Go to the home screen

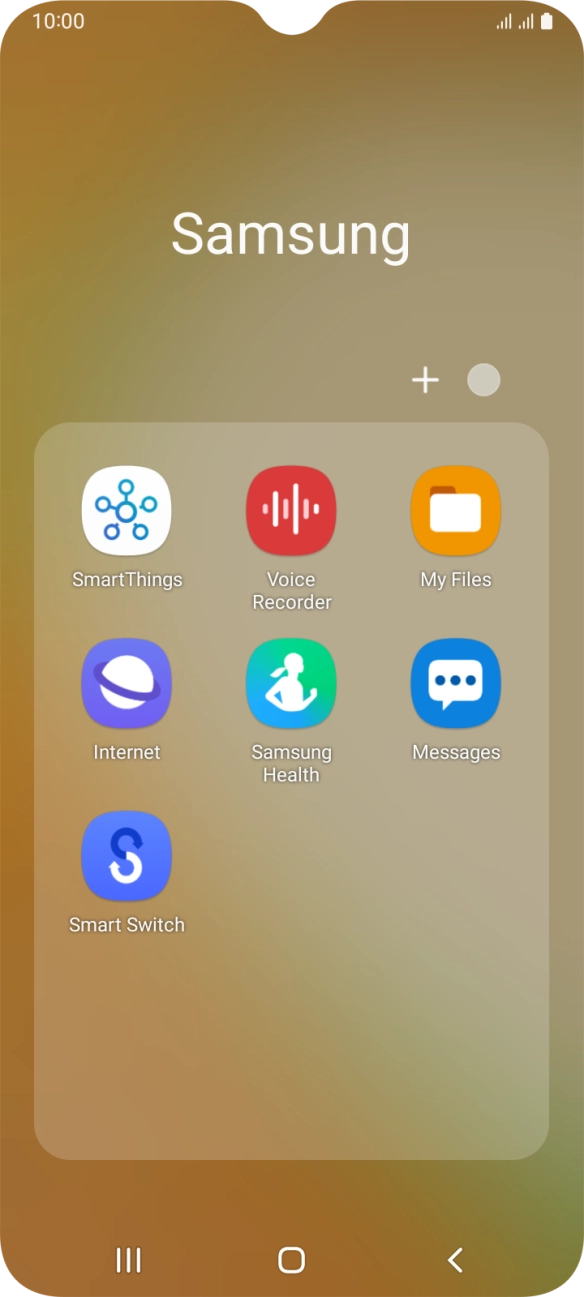click(x=291, y=1260)
